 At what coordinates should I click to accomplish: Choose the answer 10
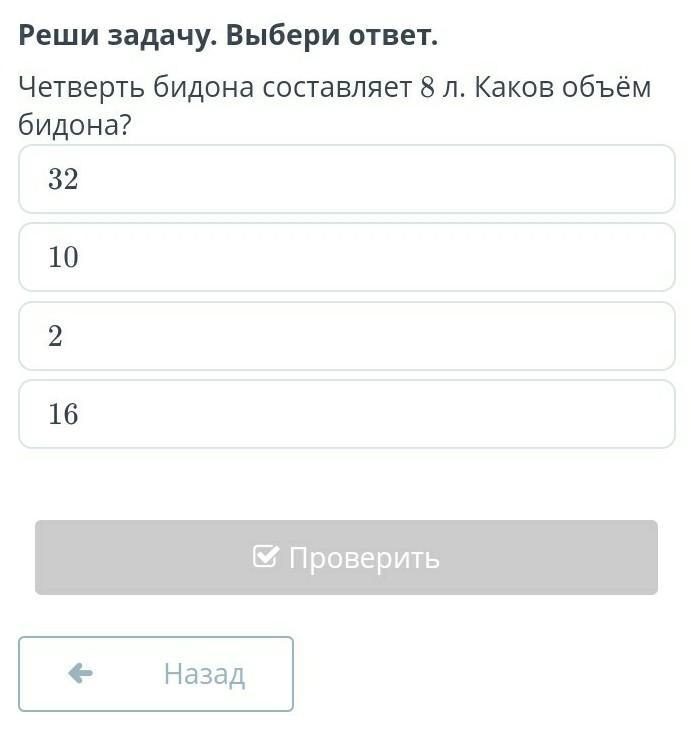(x=346, y=258)
